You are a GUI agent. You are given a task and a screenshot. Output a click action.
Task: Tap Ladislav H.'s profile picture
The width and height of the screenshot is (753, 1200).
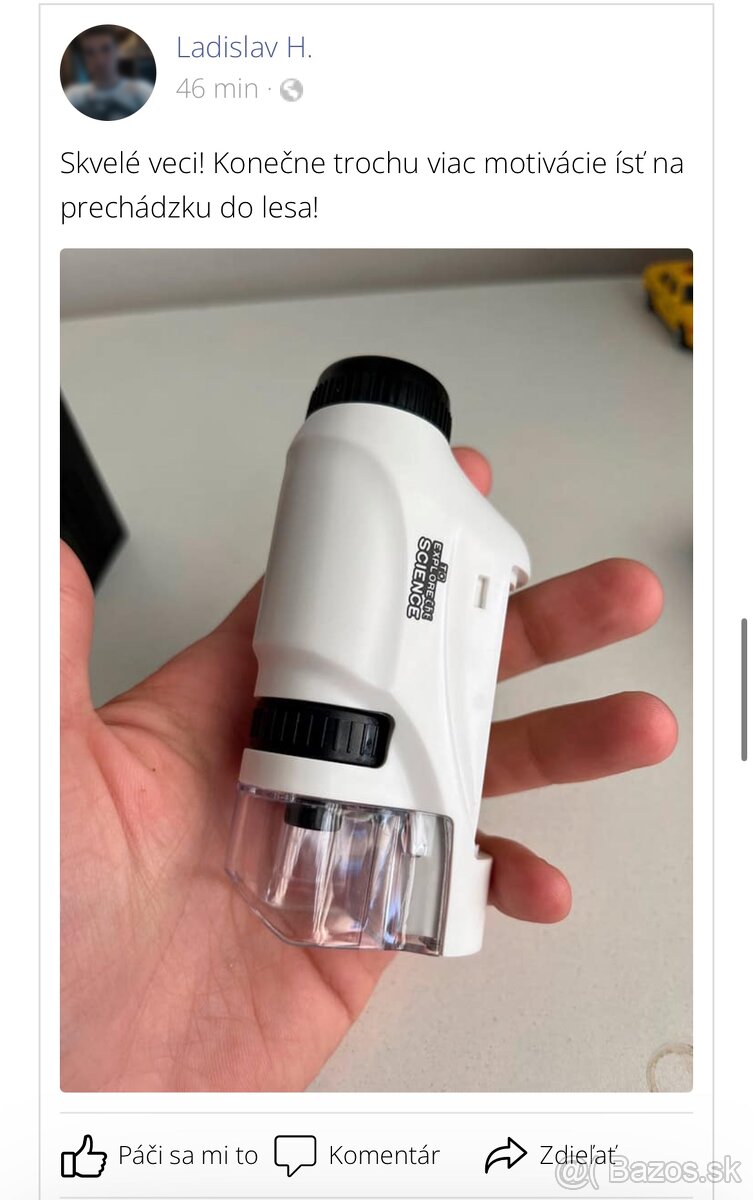point(108,73)
